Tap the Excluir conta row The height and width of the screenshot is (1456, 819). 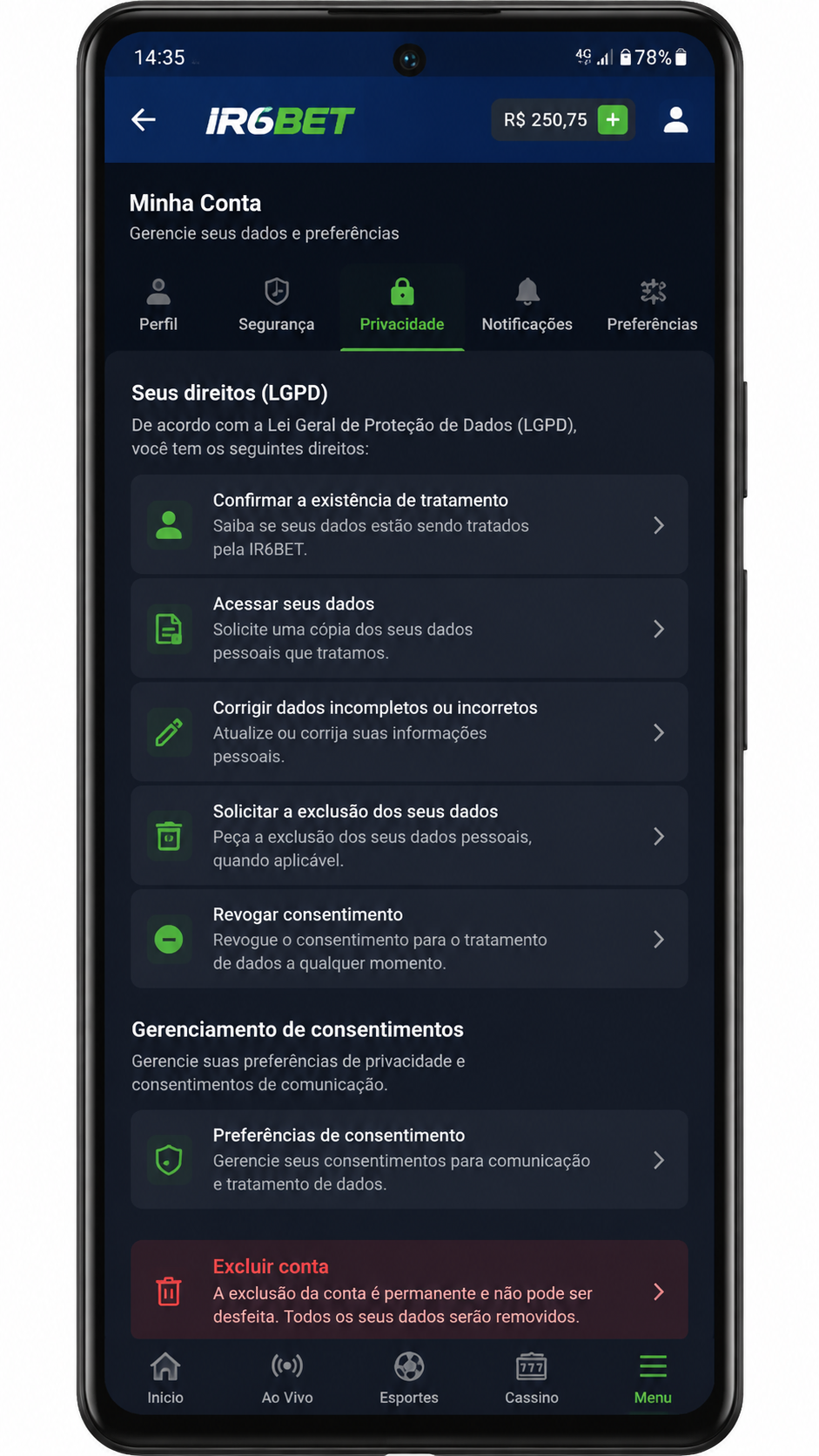(409, 1291)
